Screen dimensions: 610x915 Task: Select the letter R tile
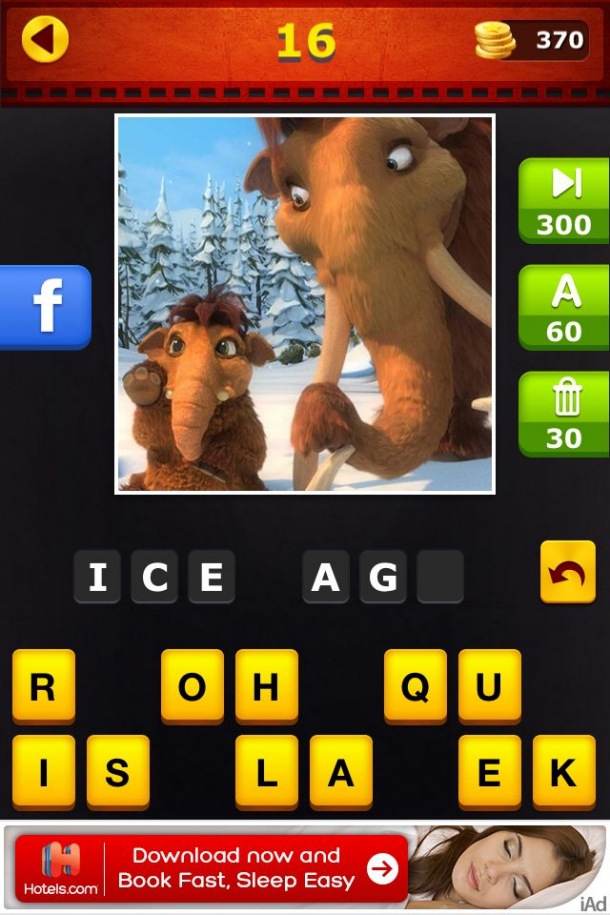point(43,687)
